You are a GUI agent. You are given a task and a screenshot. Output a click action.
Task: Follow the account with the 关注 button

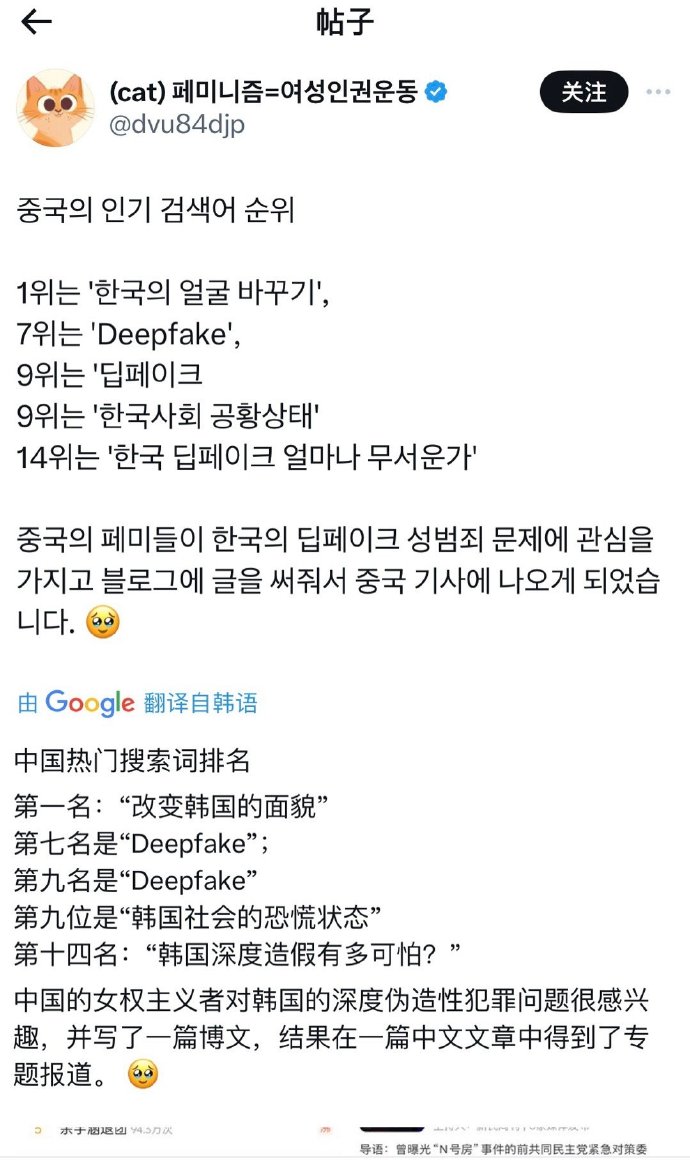pyautogui.click(x=584, y=92)
